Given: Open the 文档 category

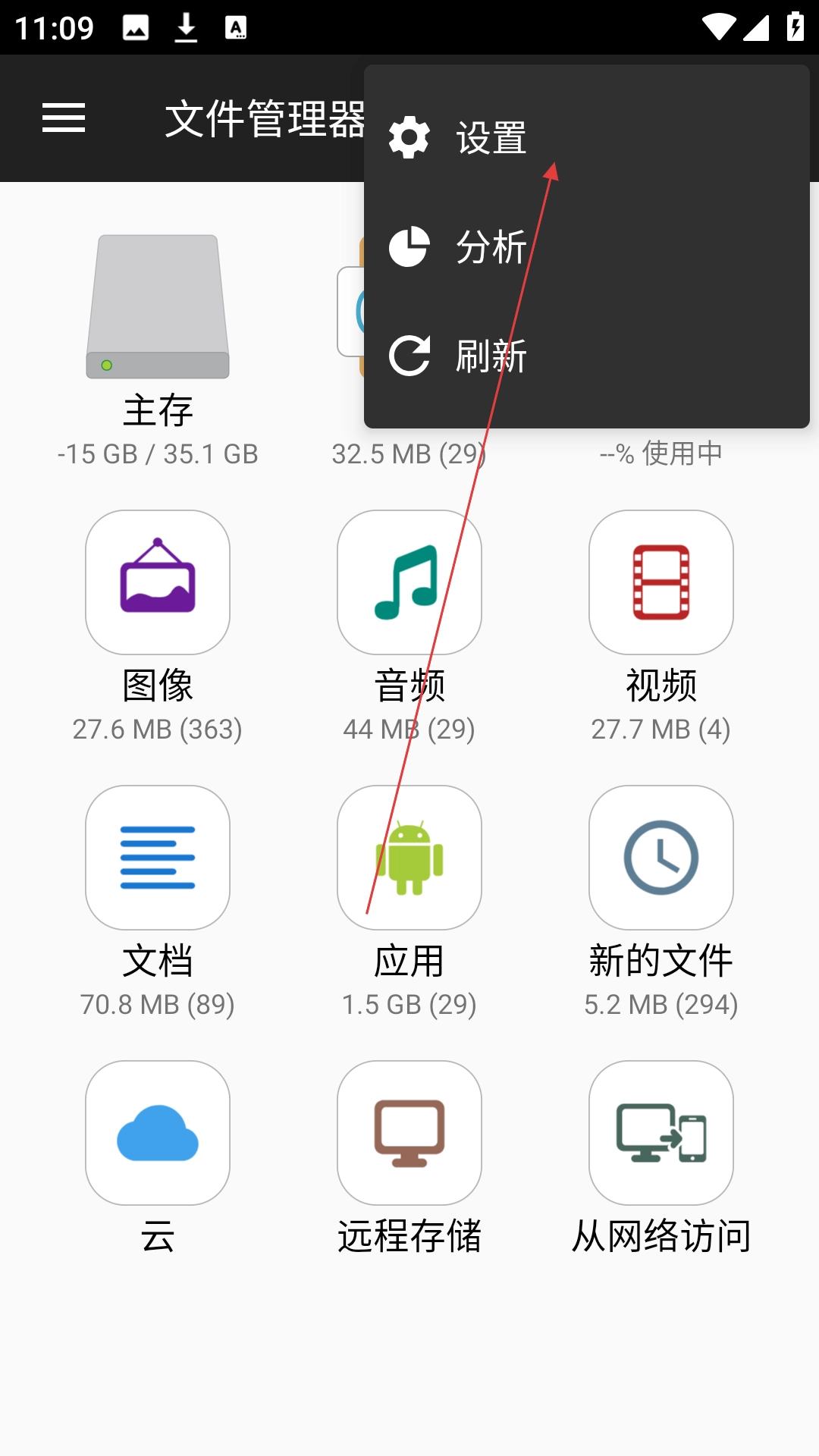Looking at the screenshot, I should 158,858.
